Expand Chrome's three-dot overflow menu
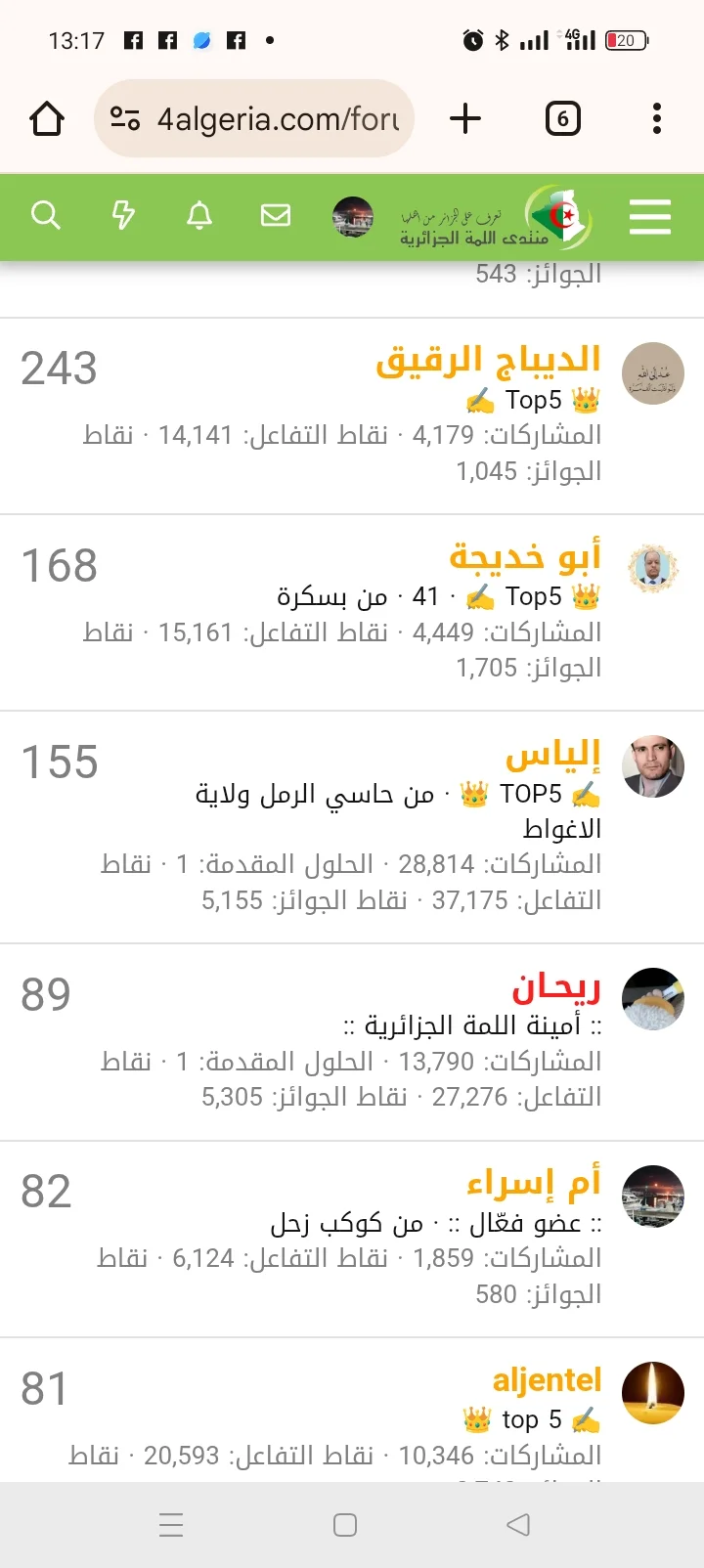This screenshot has height=1568, width=704. pos(655,118)
